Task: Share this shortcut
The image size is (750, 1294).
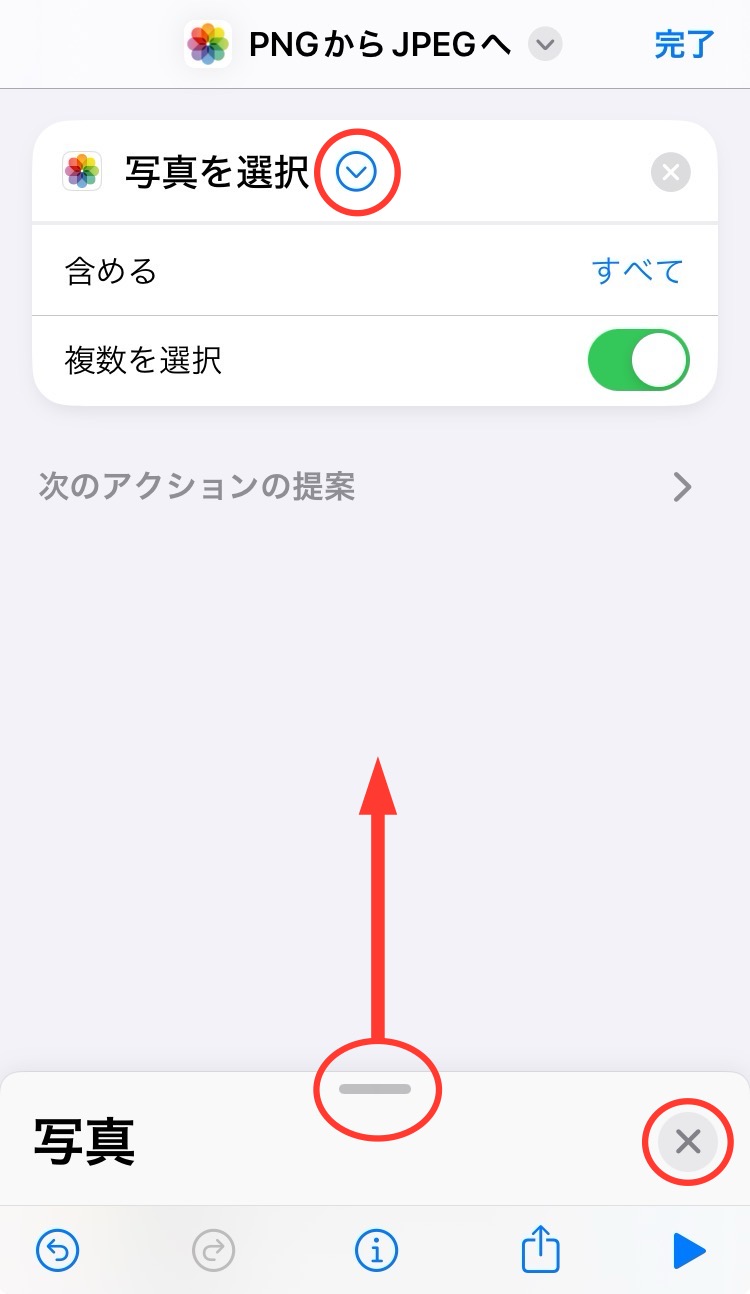Action: point(540,1249)
